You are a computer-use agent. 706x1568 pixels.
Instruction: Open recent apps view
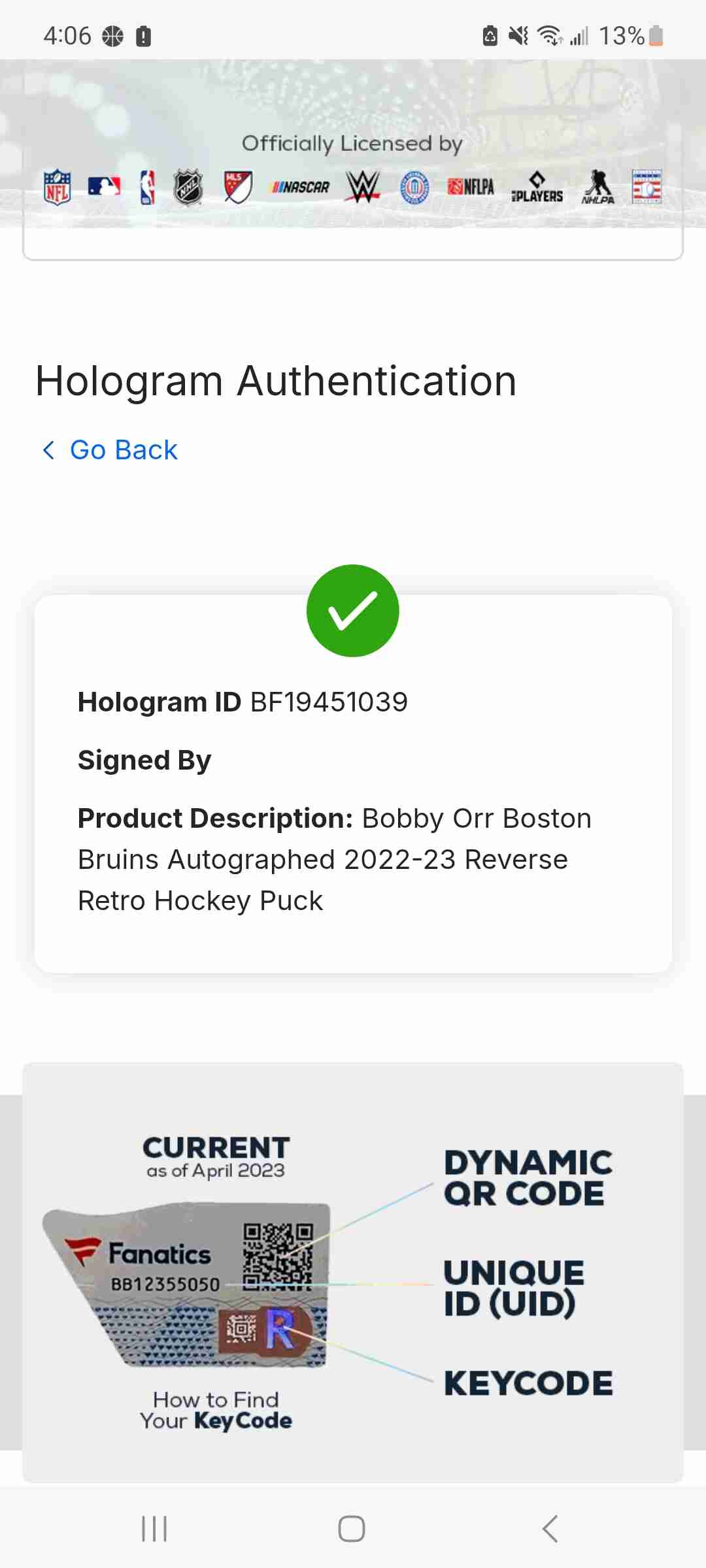coord(155,1529)
